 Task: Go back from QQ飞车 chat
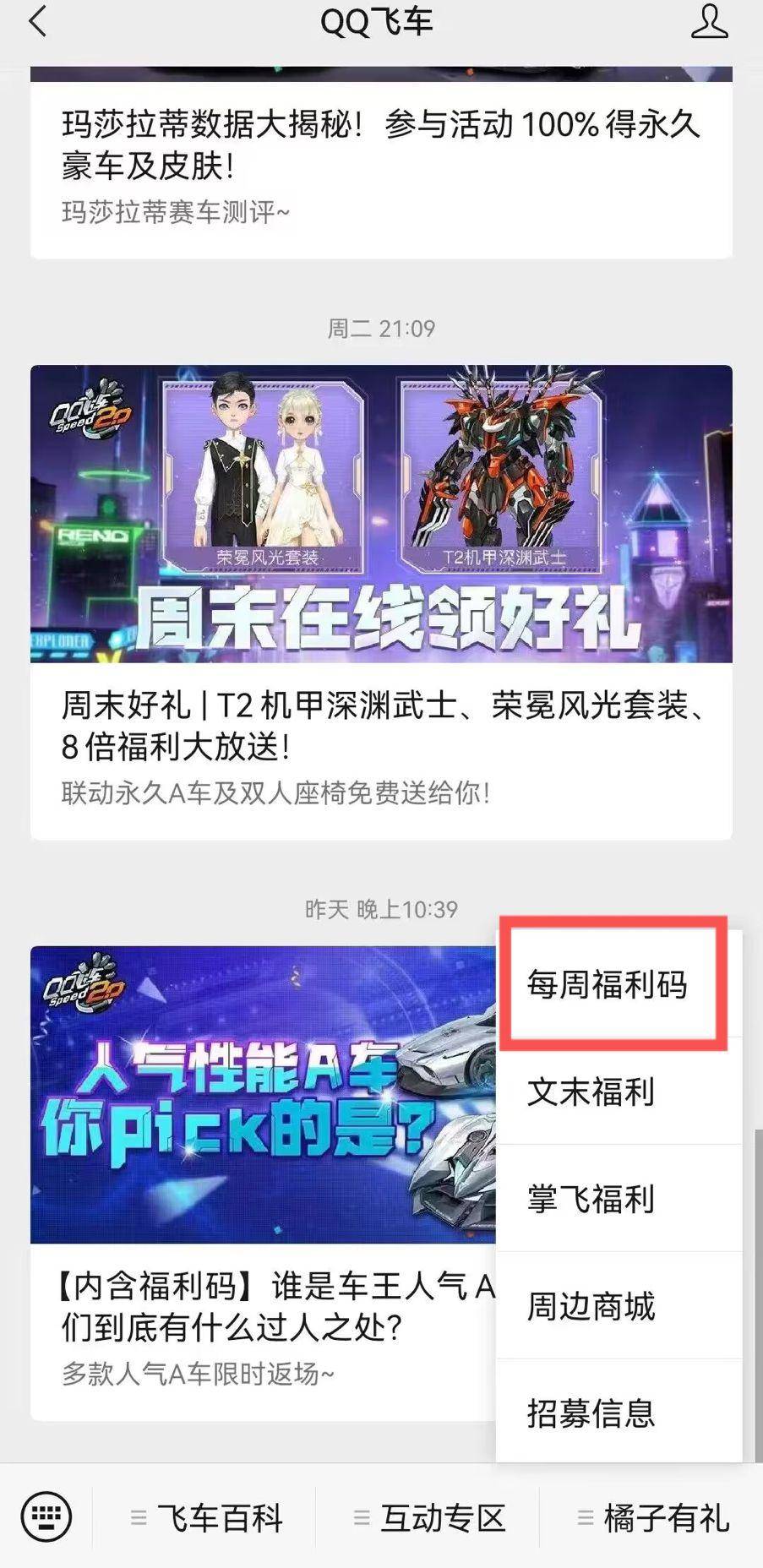38,22
